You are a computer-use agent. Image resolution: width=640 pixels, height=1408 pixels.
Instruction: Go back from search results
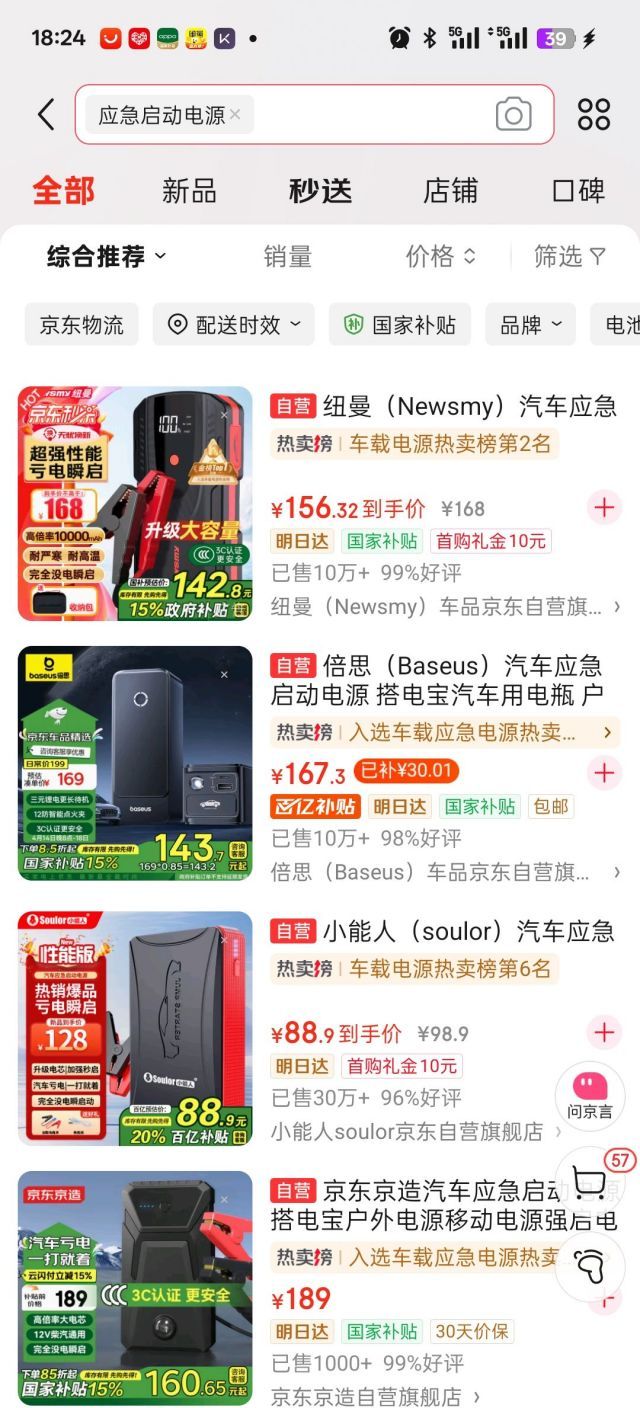tap(46, 115)
